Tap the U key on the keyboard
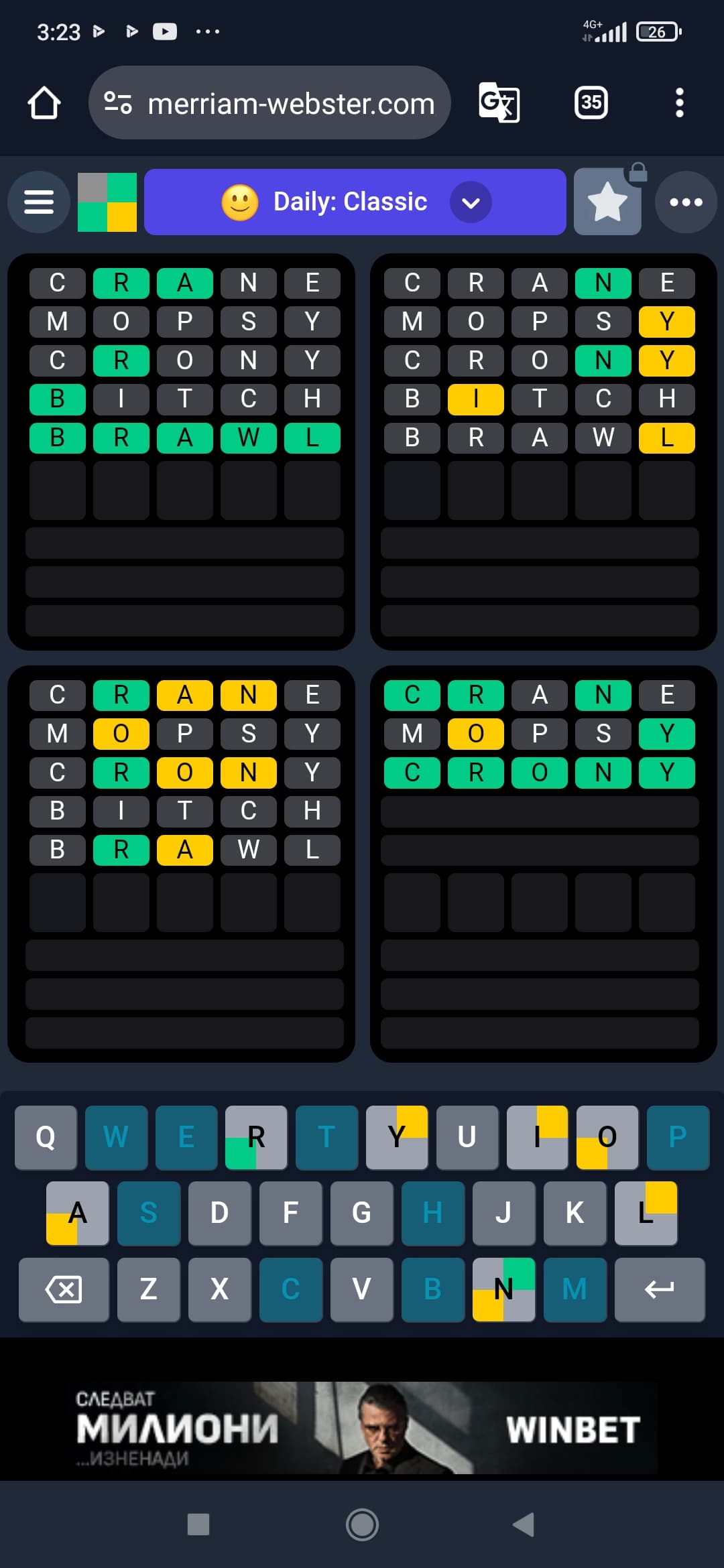 (467, 1137)
